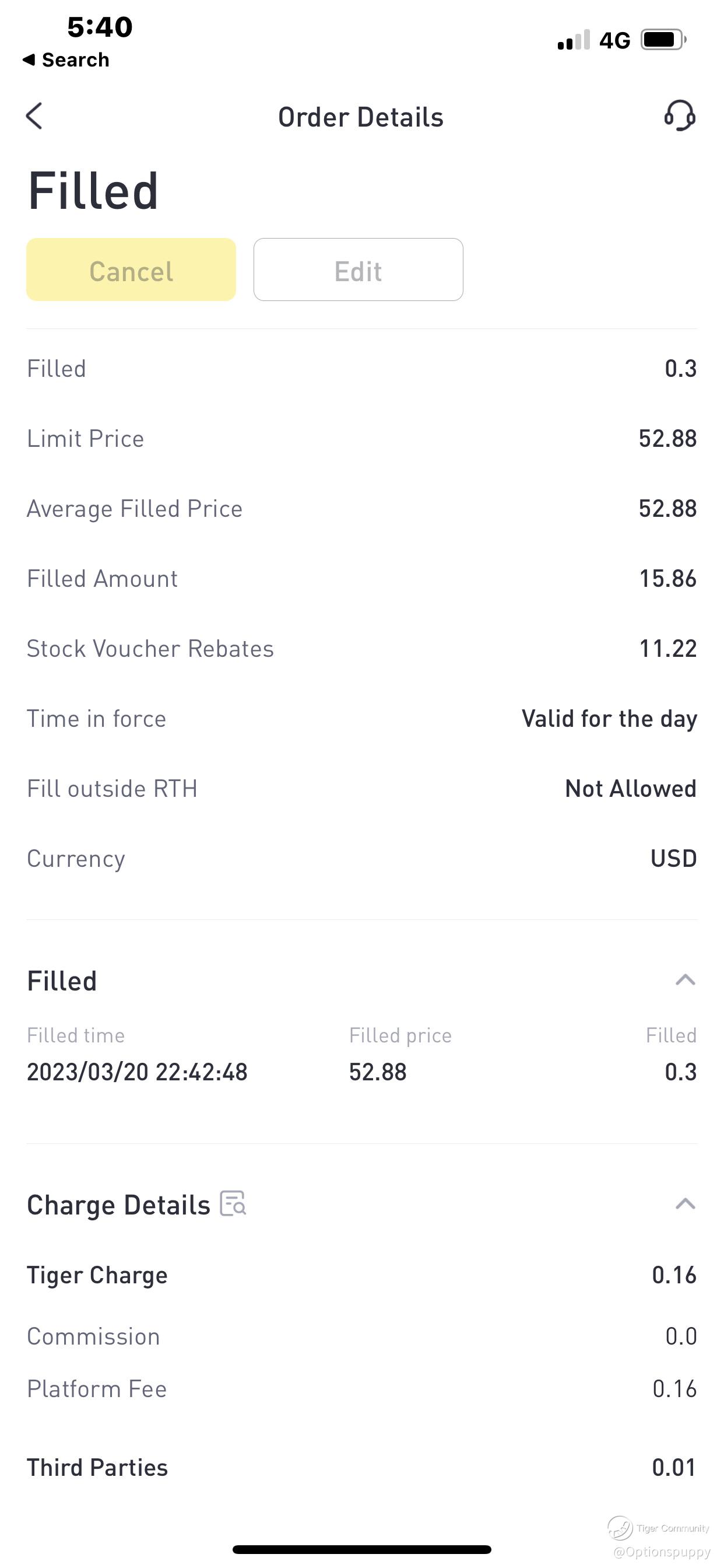Tap the Cancel order button
Viewport: 724px width, 1568px height.
tap(131, 269)
